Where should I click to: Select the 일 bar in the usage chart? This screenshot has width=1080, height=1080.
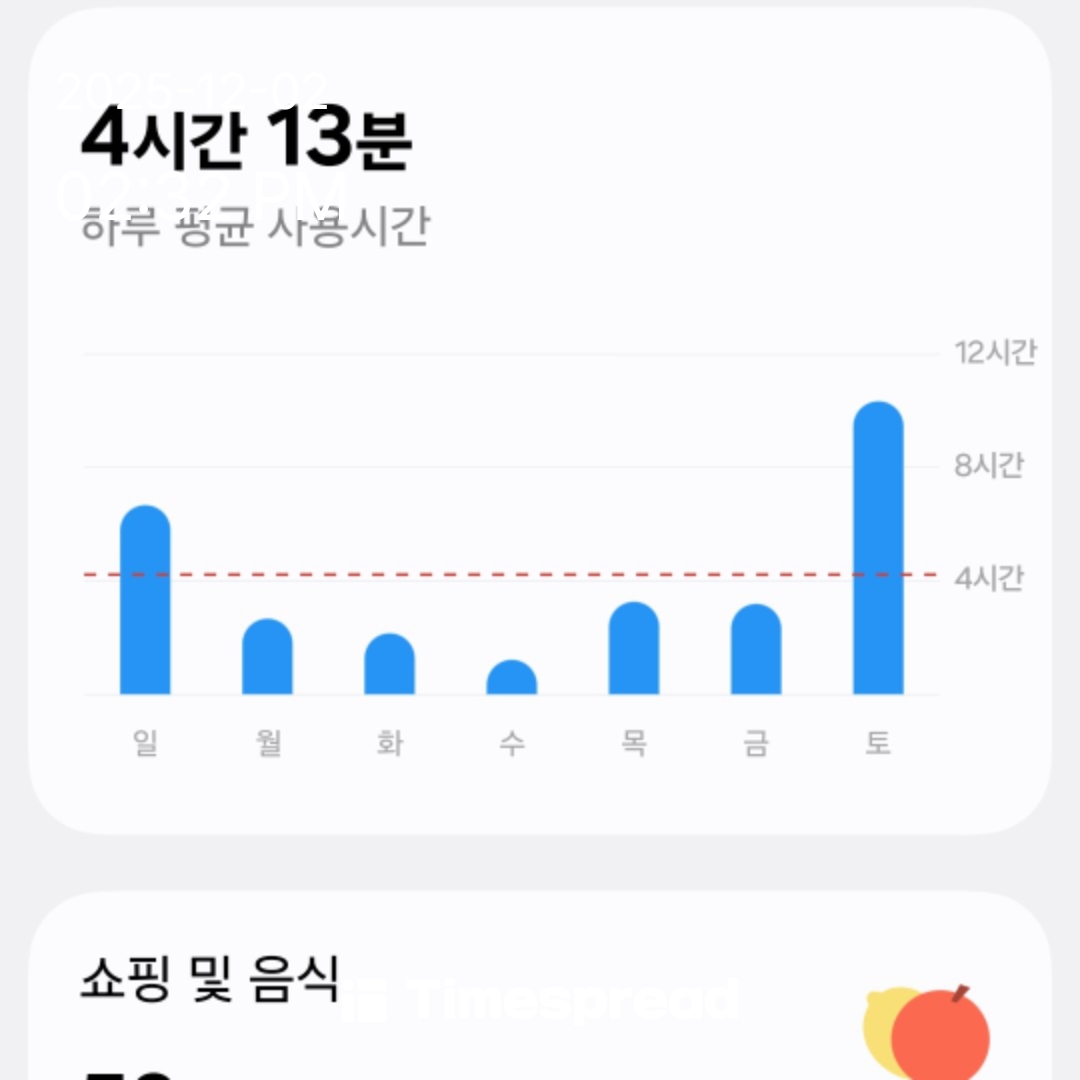pyautogui.click(x=145, y=600)
